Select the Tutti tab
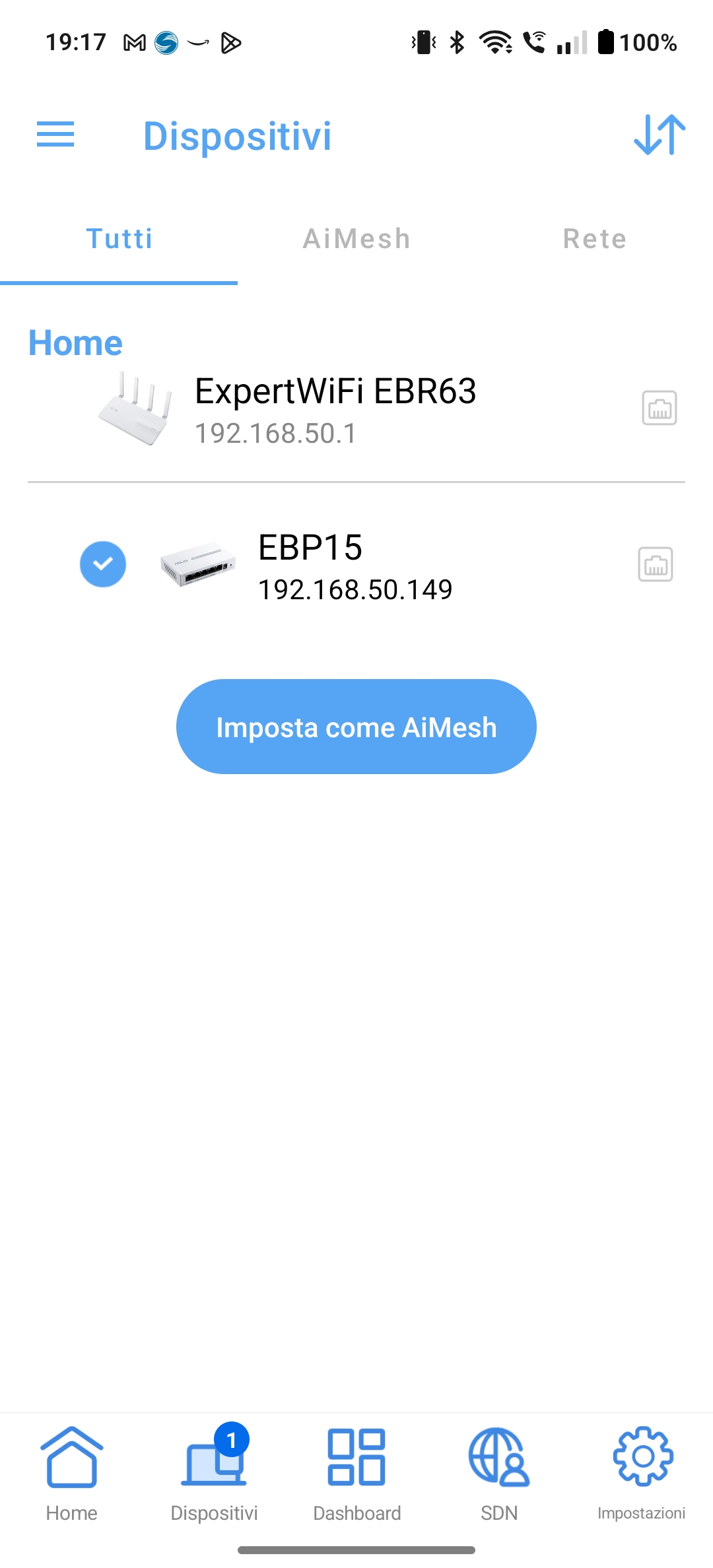Image resolution: width=713 pixels, height=1568 pixels. [x=119, y=239]
